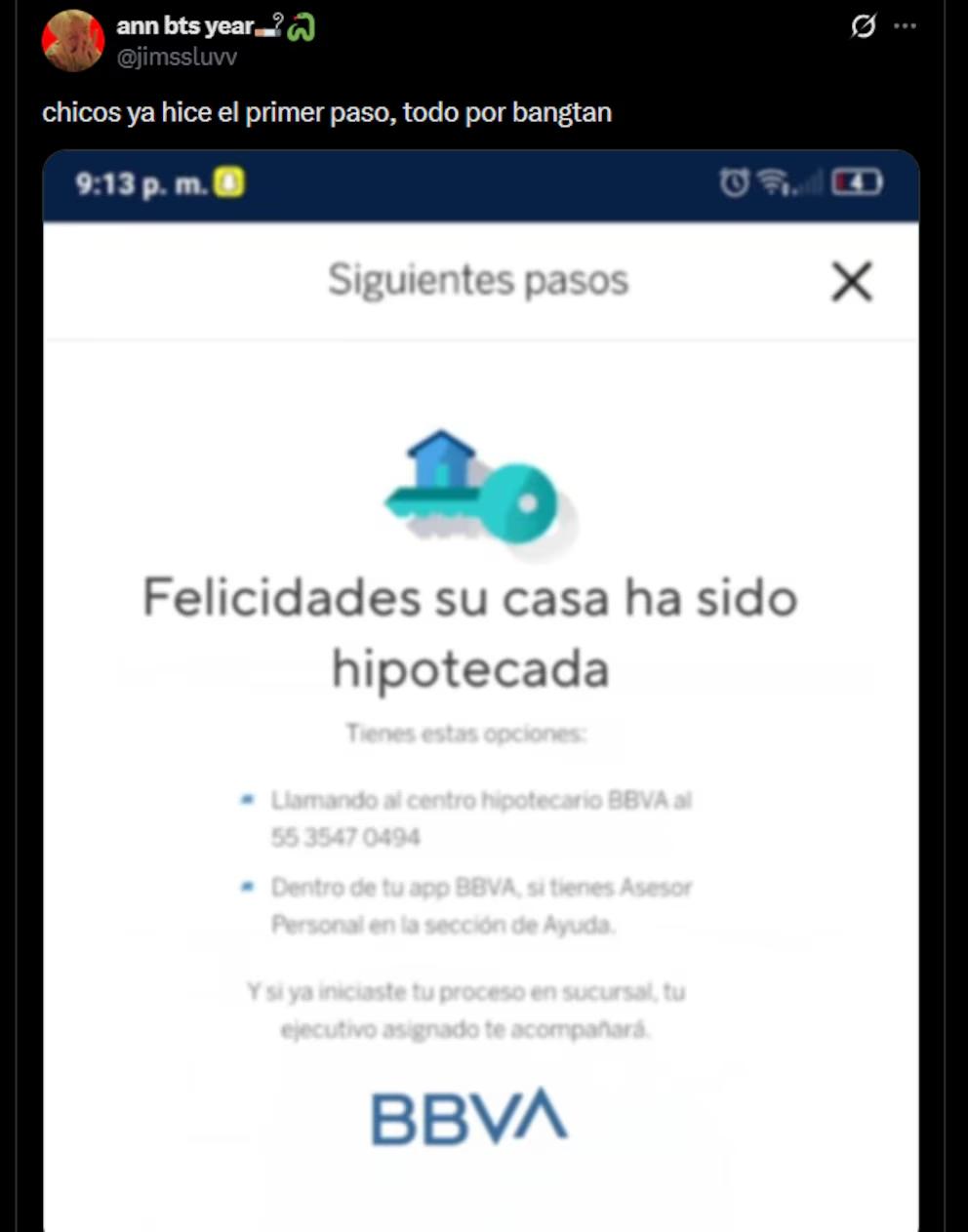Open the user's profile avatar photo
This screenshot has width=968, height=1232.
click(x=72, y=41)
